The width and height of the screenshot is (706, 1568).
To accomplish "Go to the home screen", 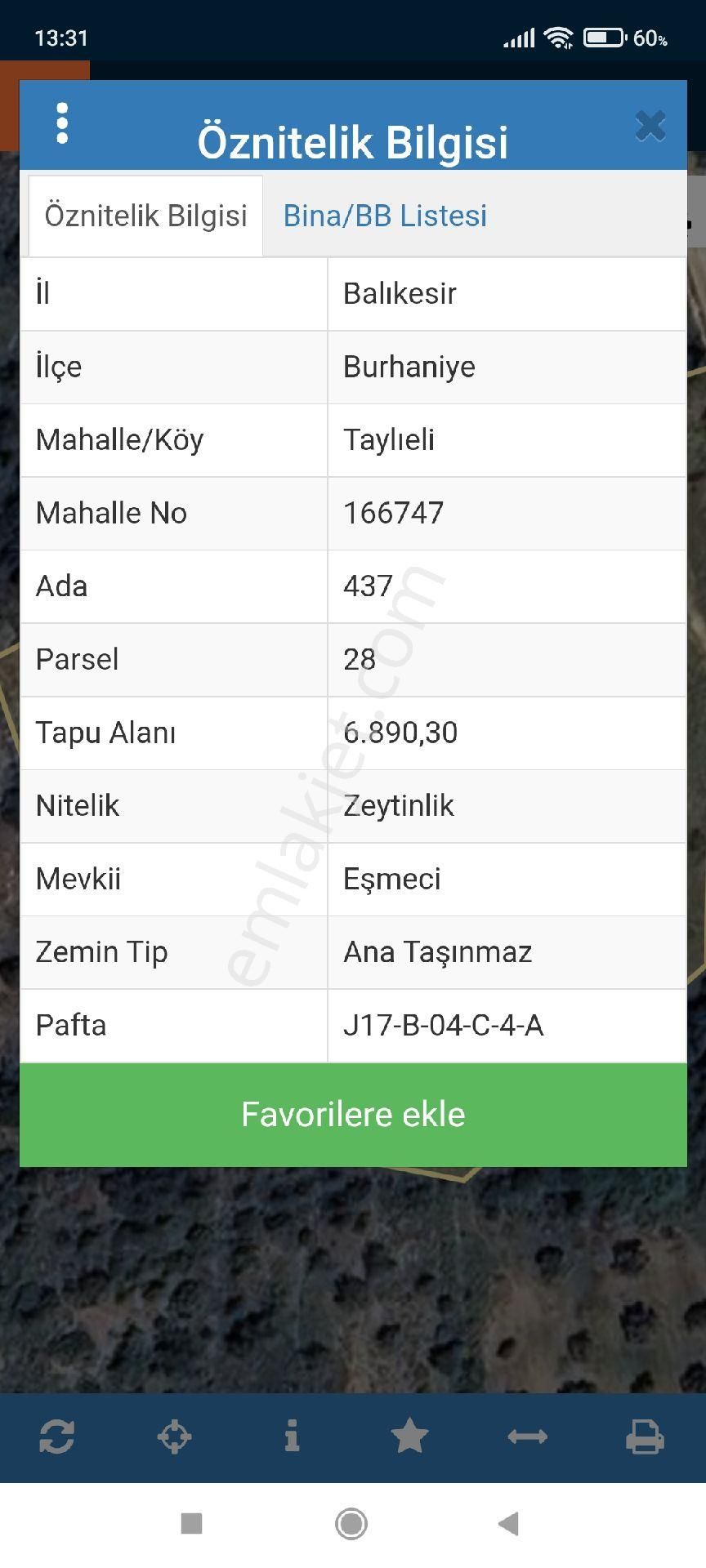I will (351, 1523).
